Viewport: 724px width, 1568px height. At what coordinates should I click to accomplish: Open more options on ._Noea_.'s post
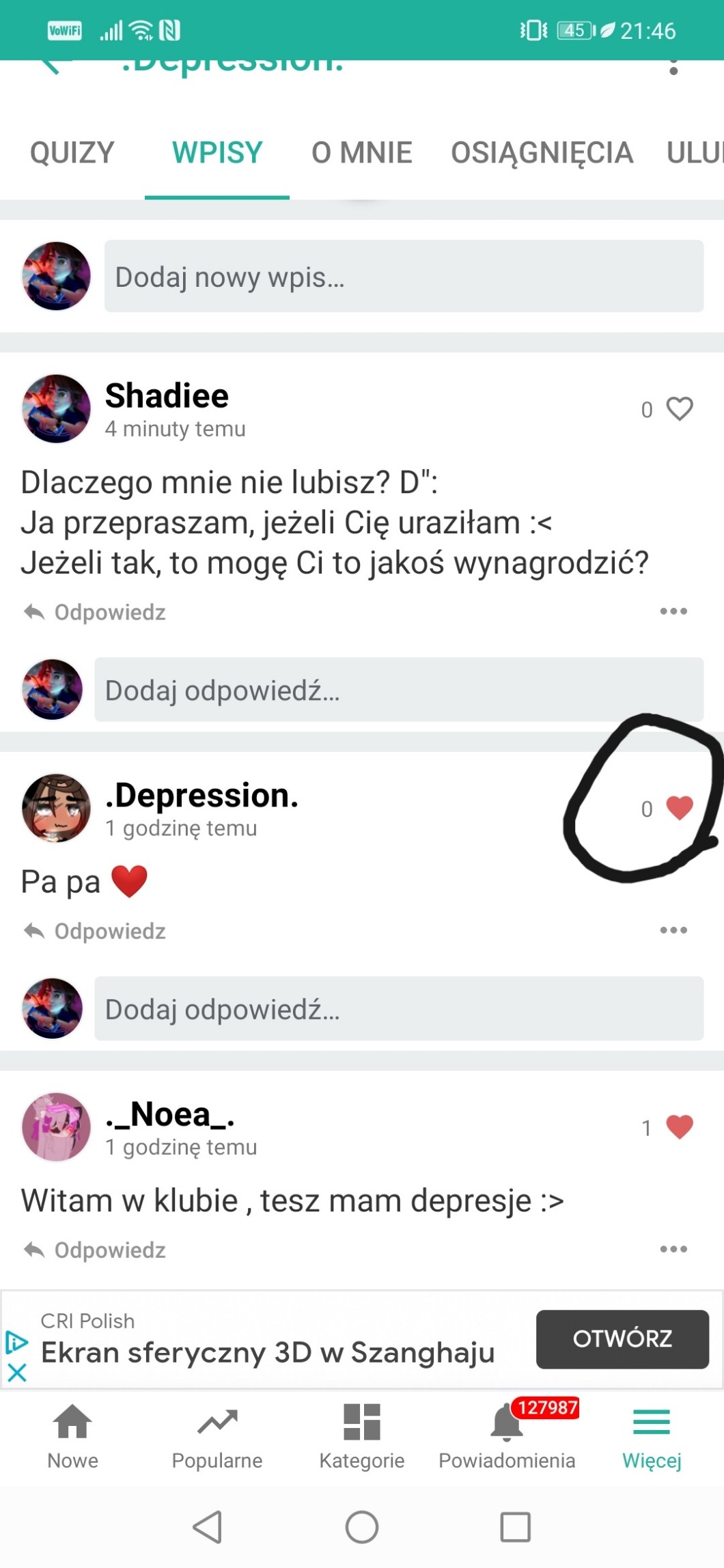click(x=673, y=1249)
